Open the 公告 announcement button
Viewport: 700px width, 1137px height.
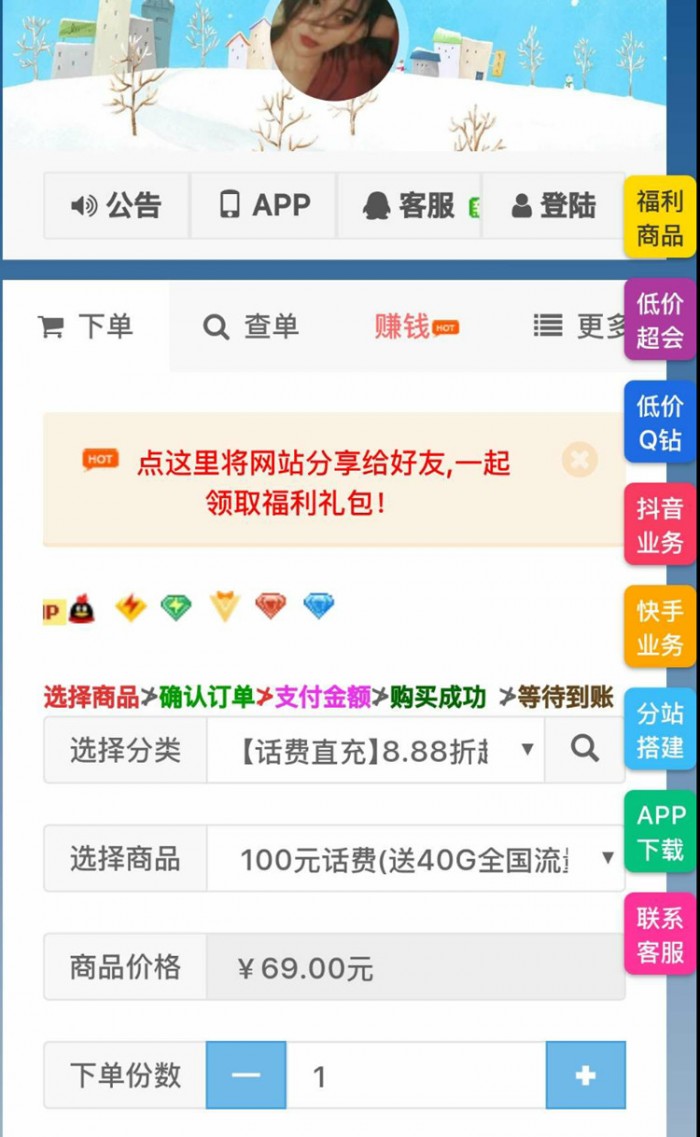coord(116,206)
